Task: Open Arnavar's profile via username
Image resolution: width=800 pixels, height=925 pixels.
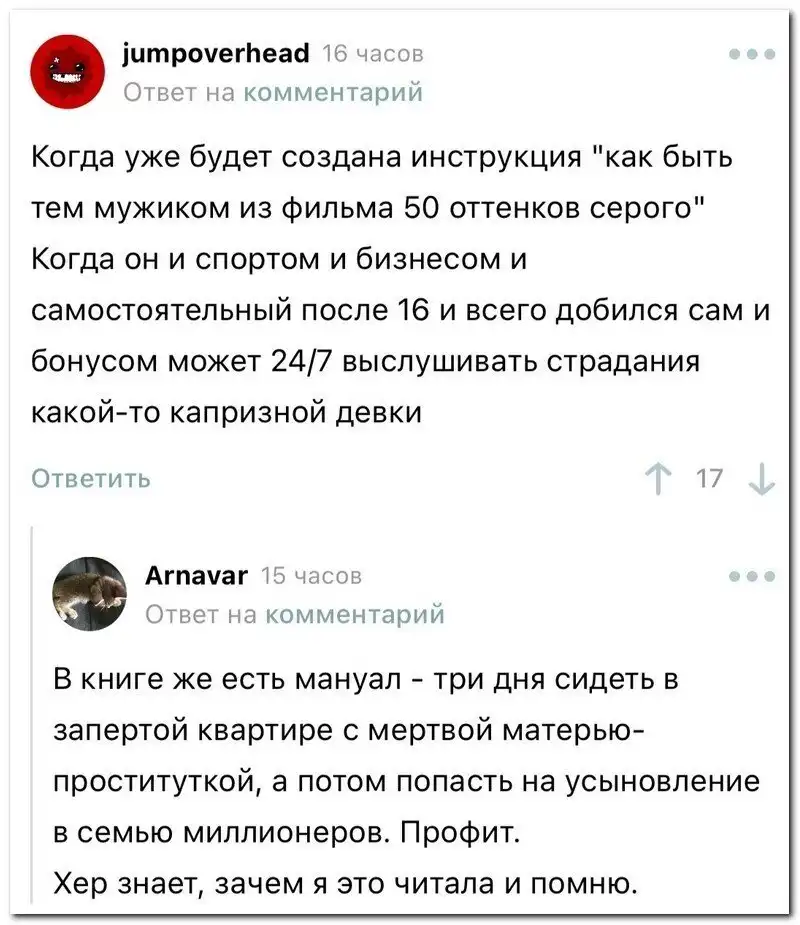Action: click(x=195, y=575)
